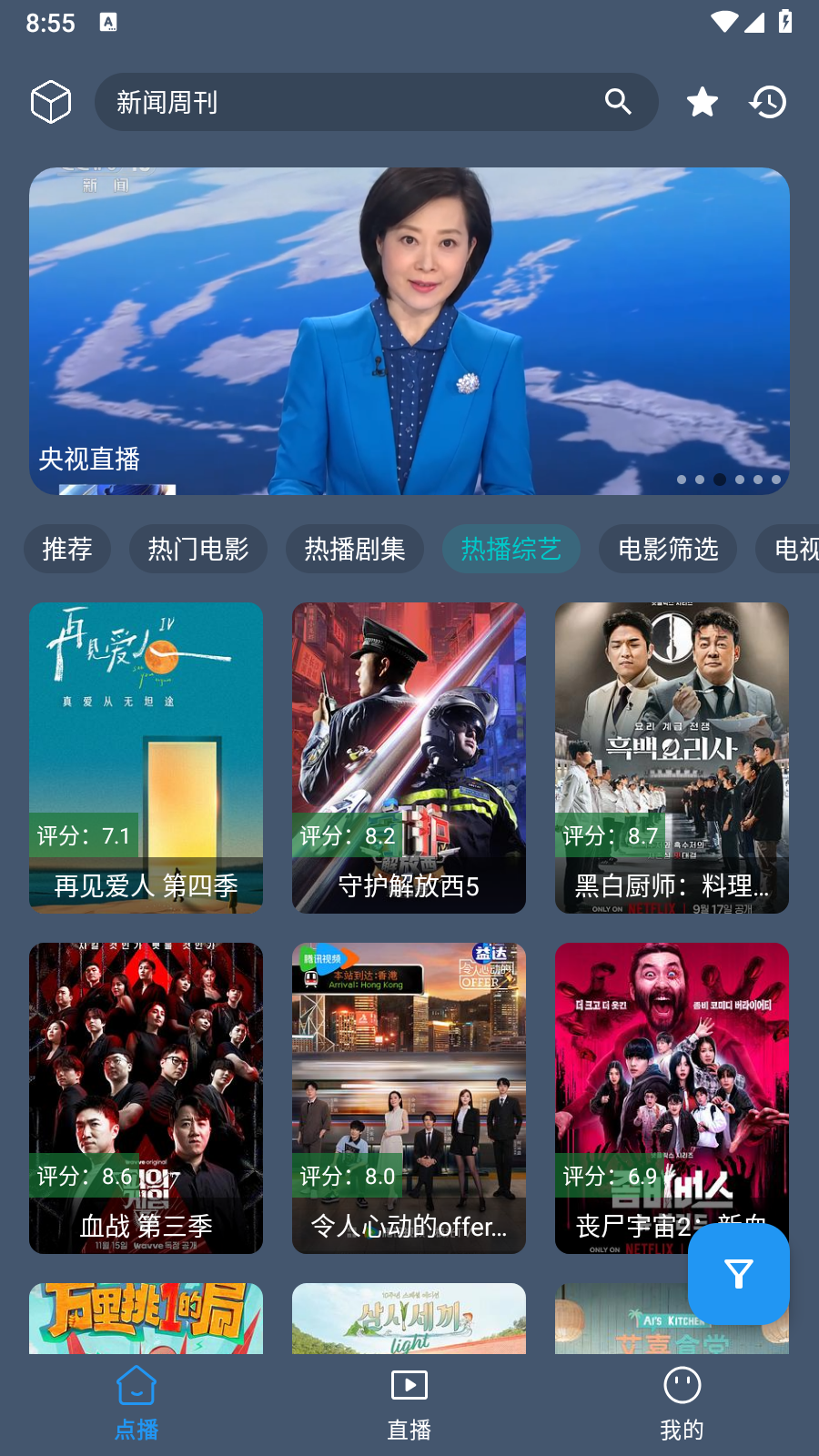819x1456 pixels.
Task: Select the 热播综艺 category
Action: pos(511,549)
